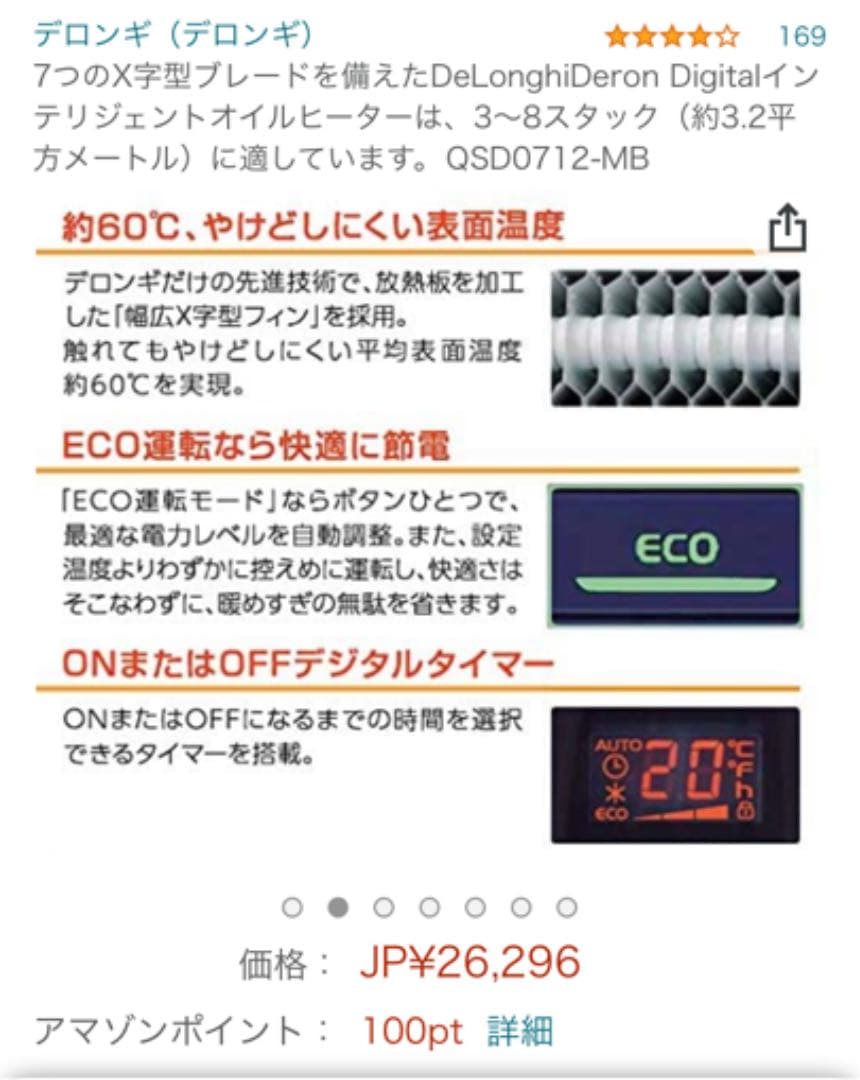Click the h hours indicator on the display
The image size is (860, 1080).
[744, 786]
